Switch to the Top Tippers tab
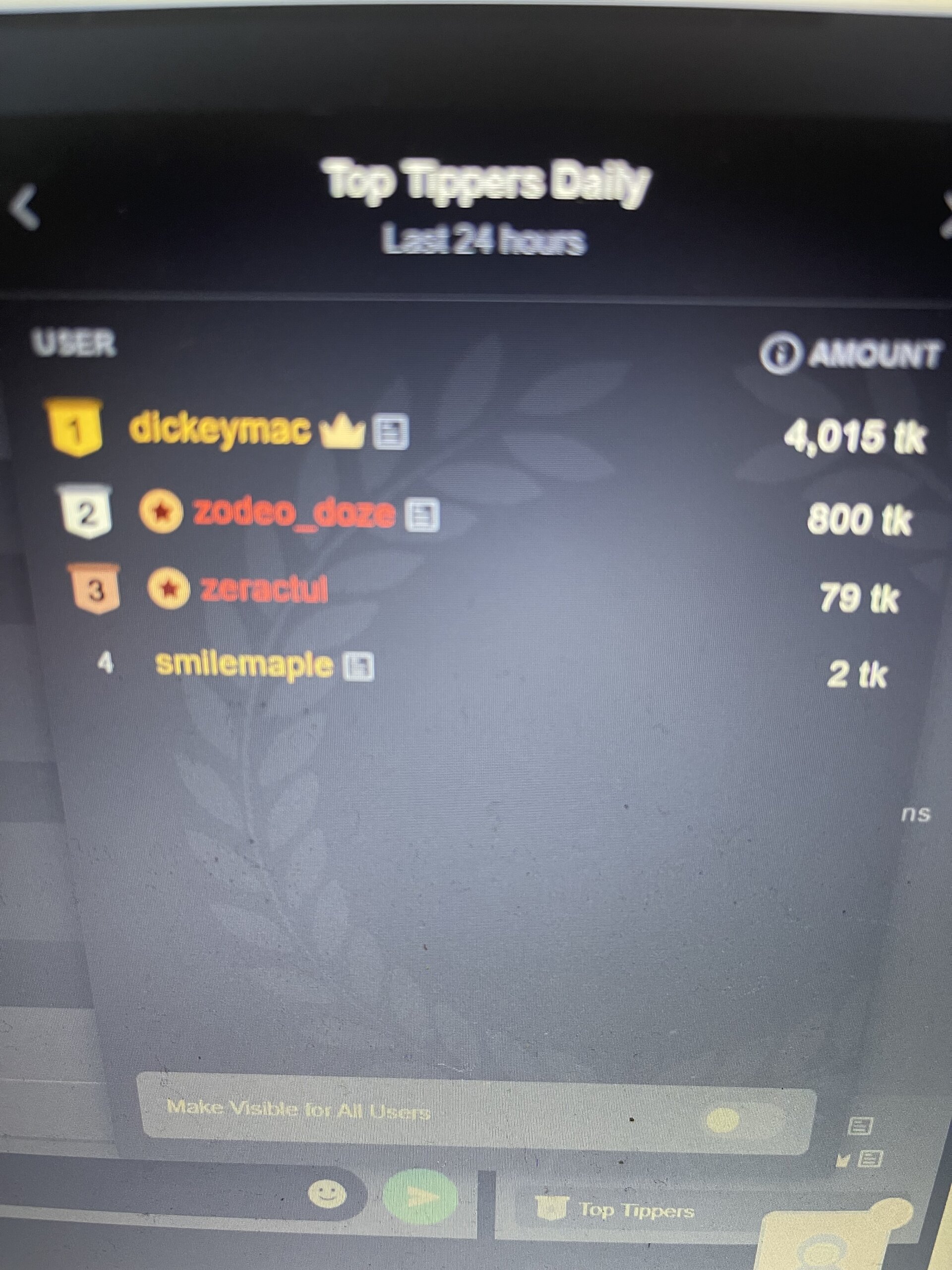 617,1209
